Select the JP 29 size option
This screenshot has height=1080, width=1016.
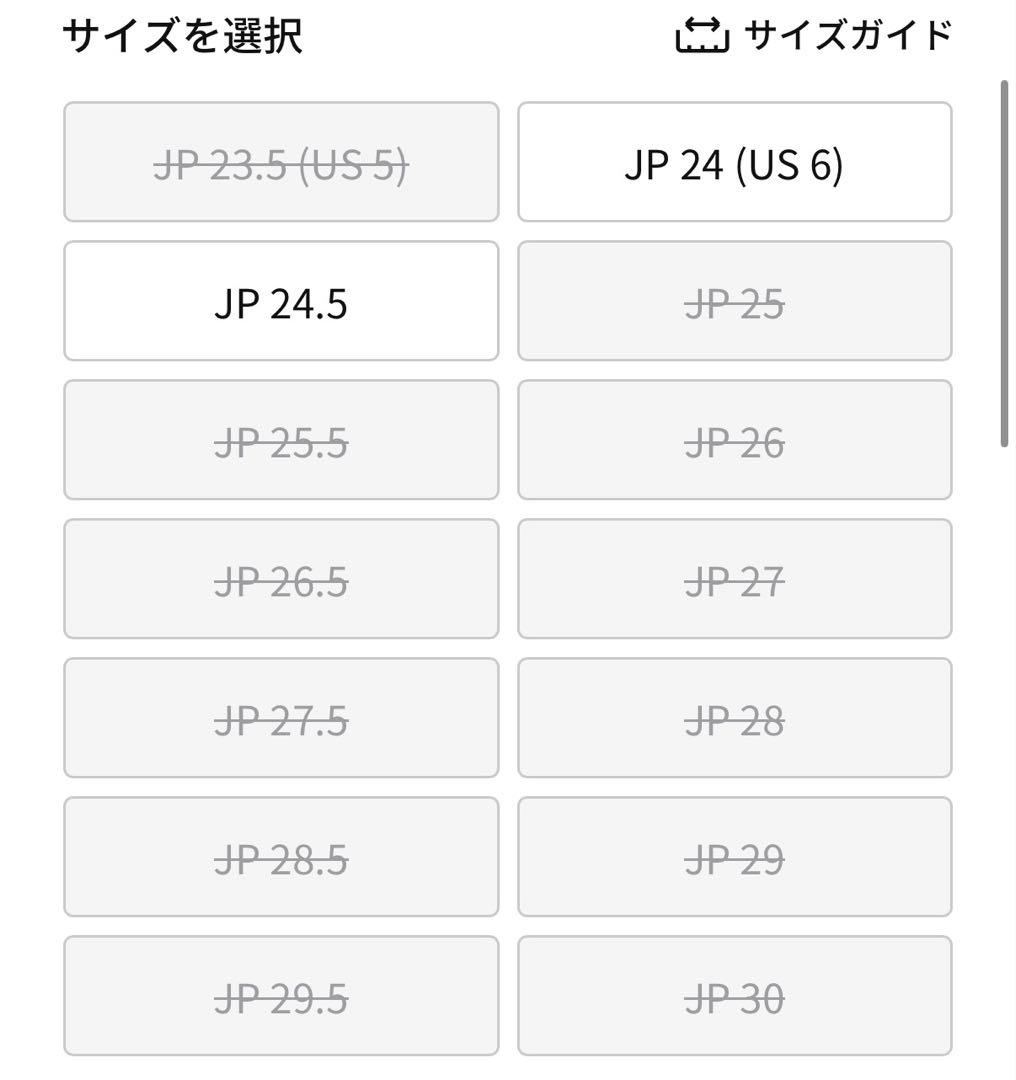[734, 857]
